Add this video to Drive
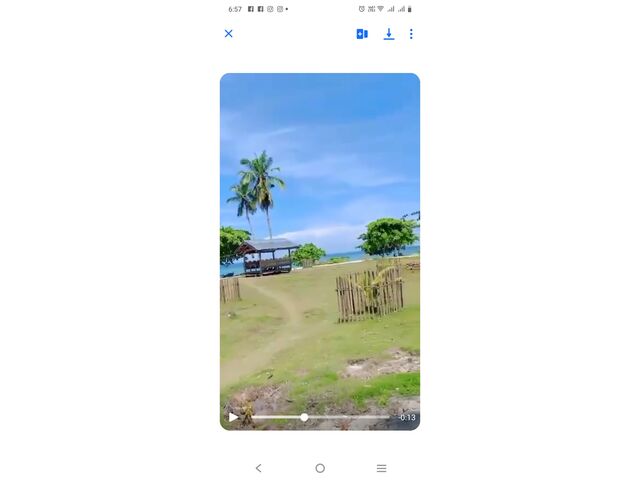This screenshot has width=640, height=480. tap(362, 34)
